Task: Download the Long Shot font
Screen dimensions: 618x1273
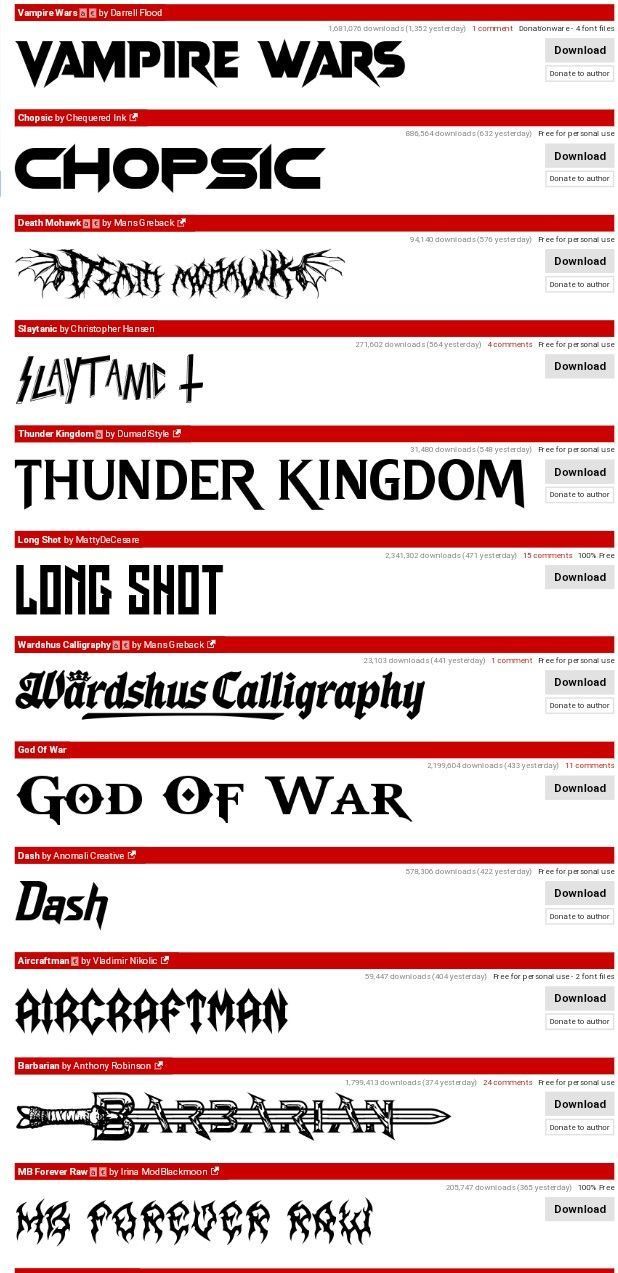Action: click(579, 577)
